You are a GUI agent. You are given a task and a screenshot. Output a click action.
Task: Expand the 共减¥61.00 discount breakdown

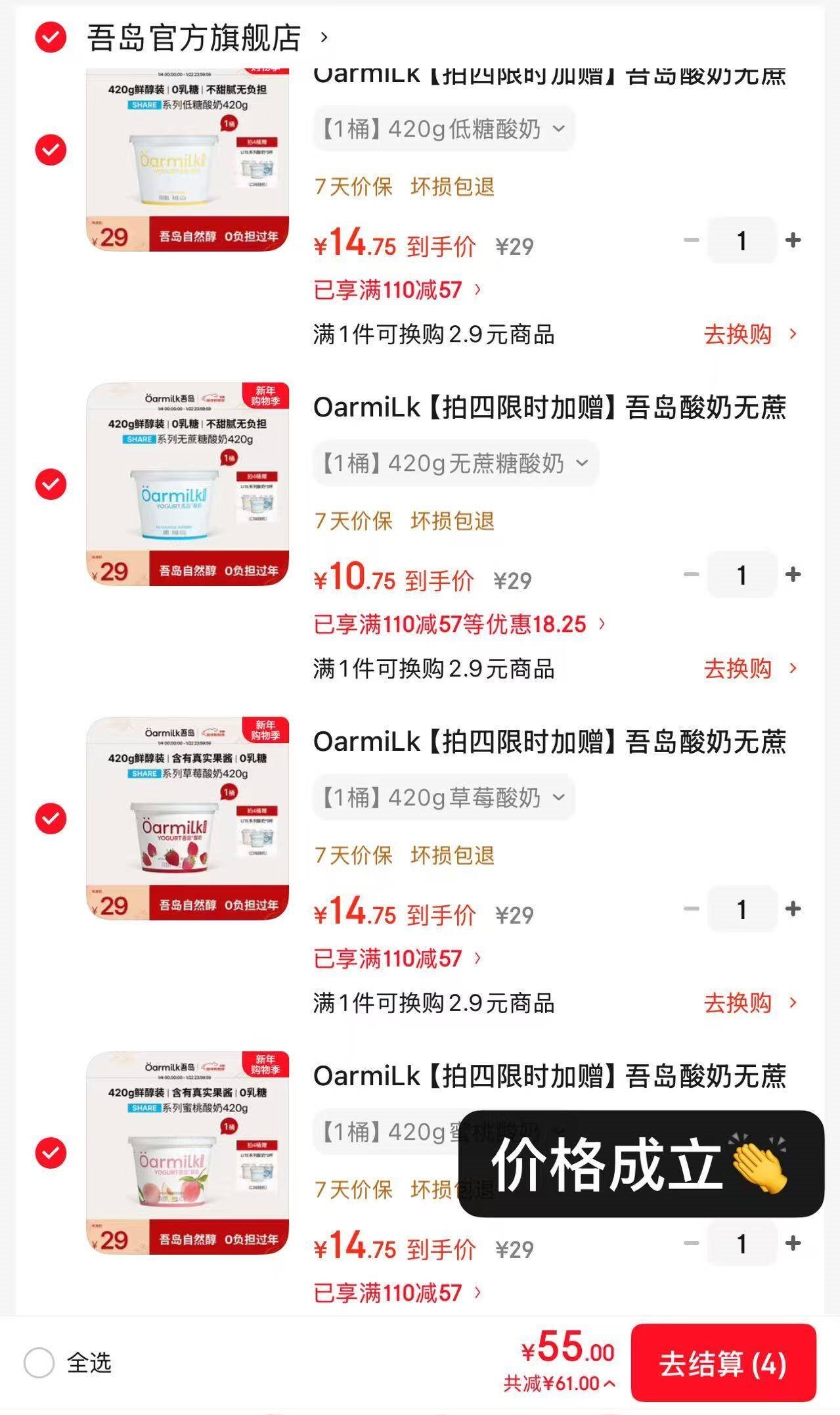560,1383
